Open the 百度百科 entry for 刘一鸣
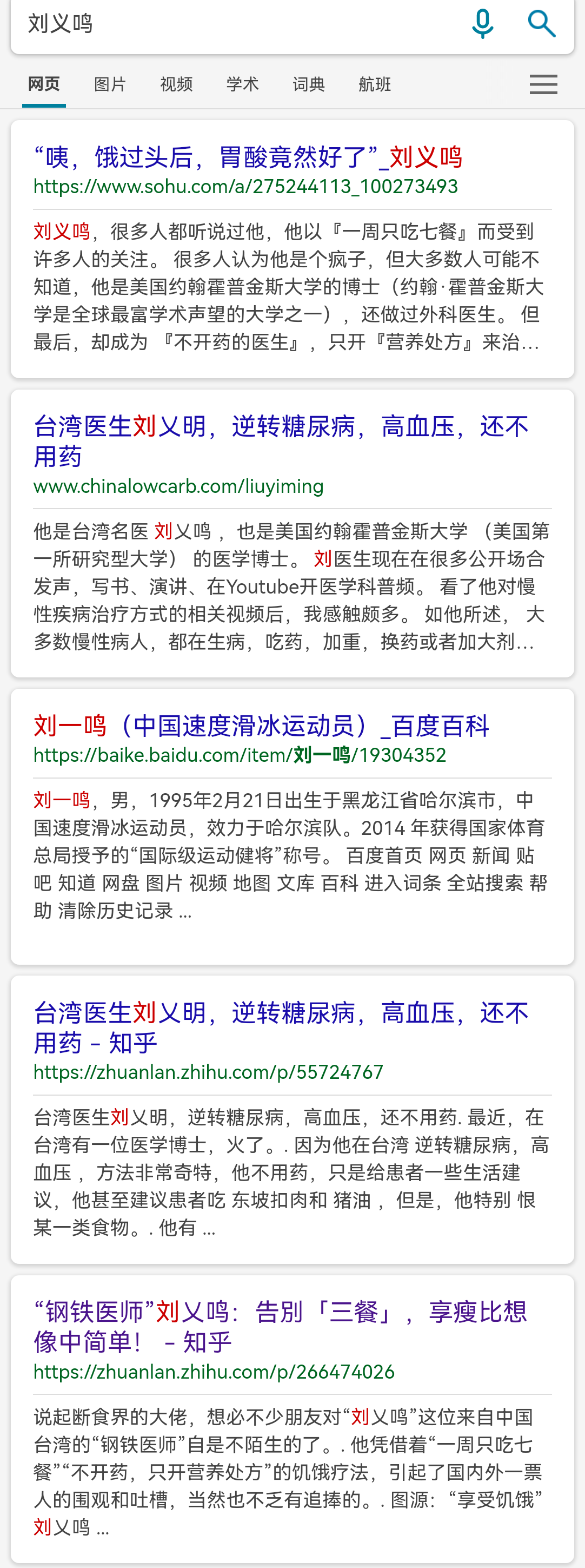This screenshot has height=1568, width=585. [261, 726]
